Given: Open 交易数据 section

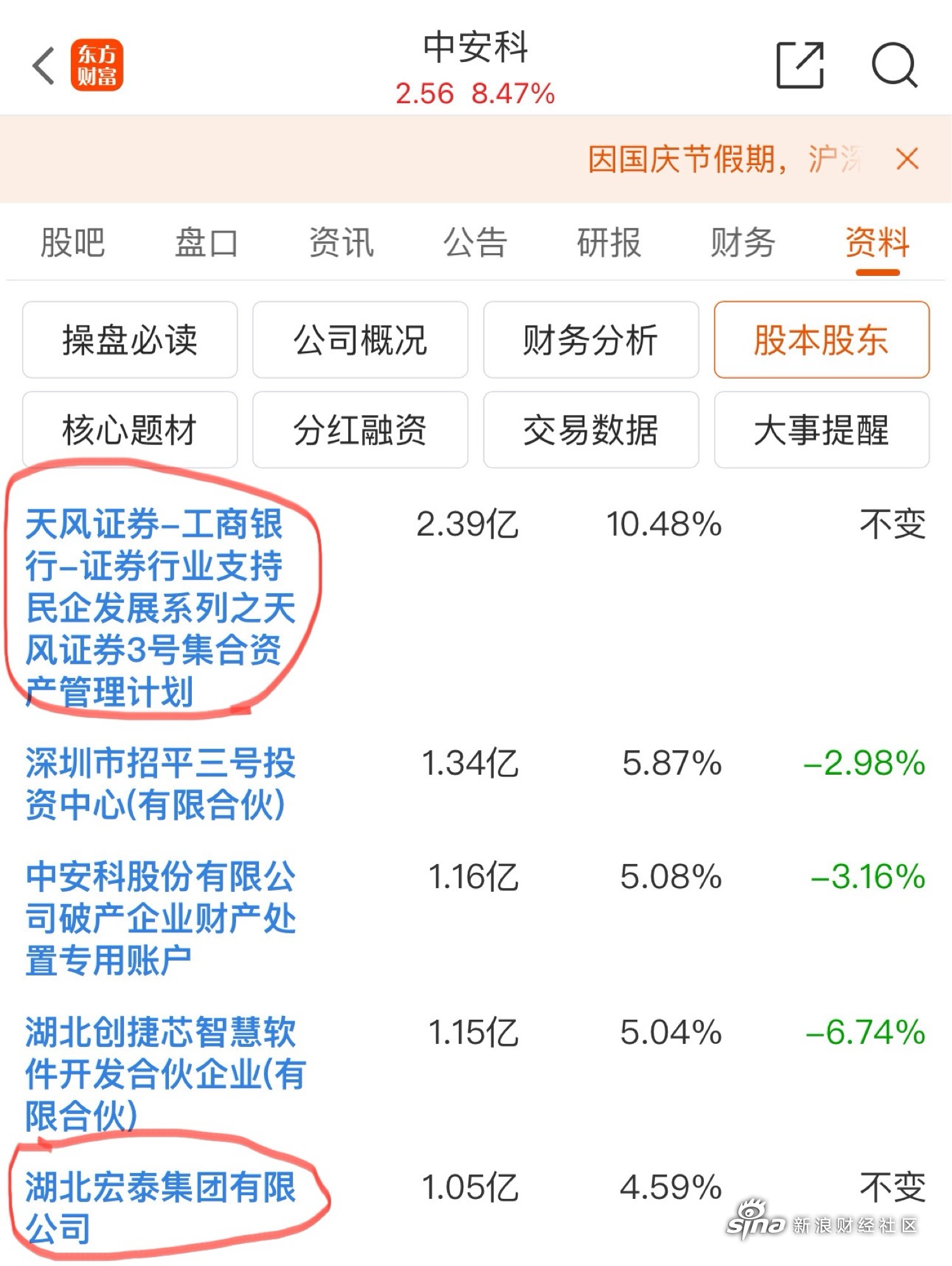Looking at the screenshot, I should point(591,430).
